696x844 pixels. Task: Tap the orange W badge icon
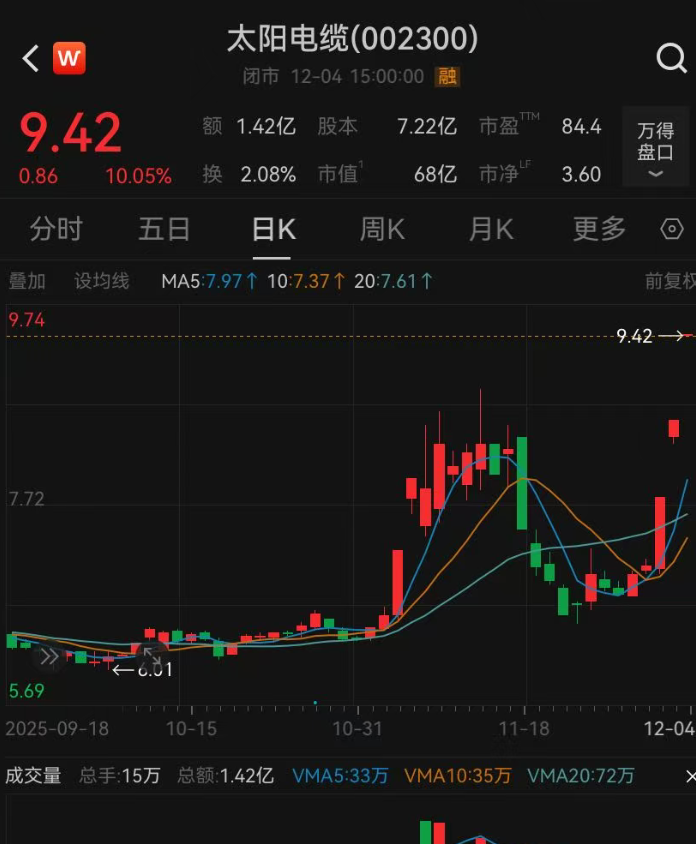click(69, 59)
